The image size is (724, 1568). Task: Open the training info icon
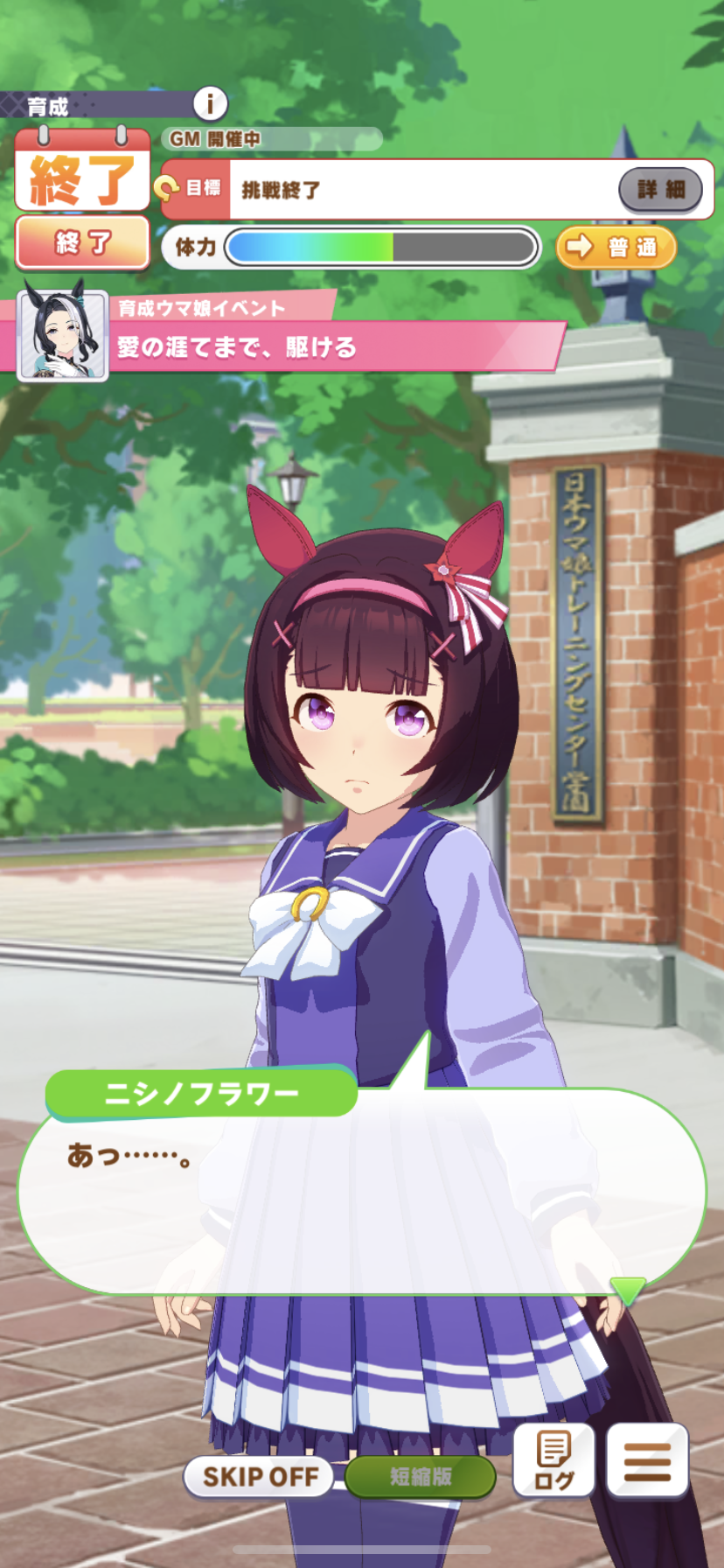[x=210, y=105]
